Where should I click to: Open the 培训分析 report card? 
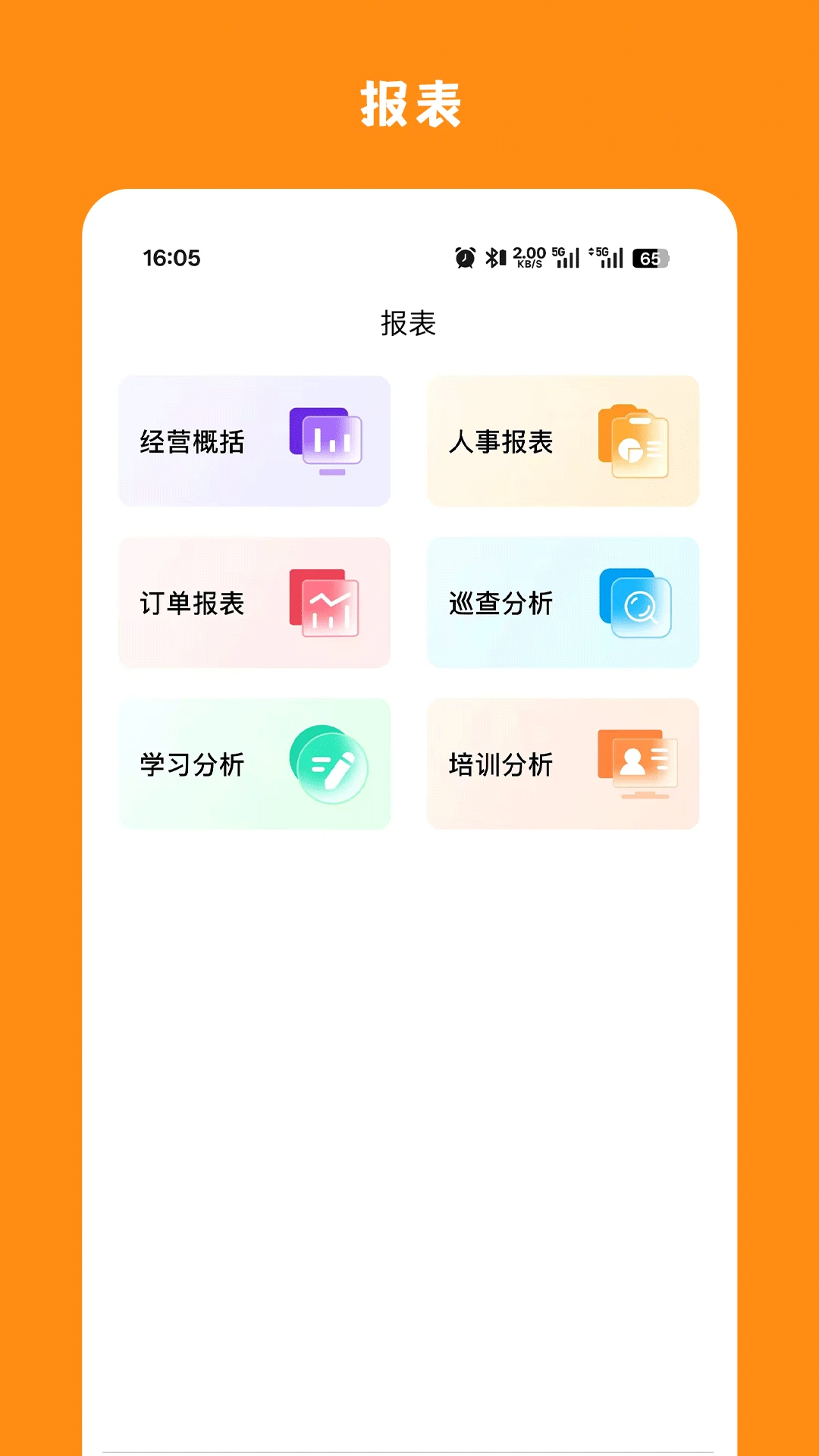click(x=563, y=765)
